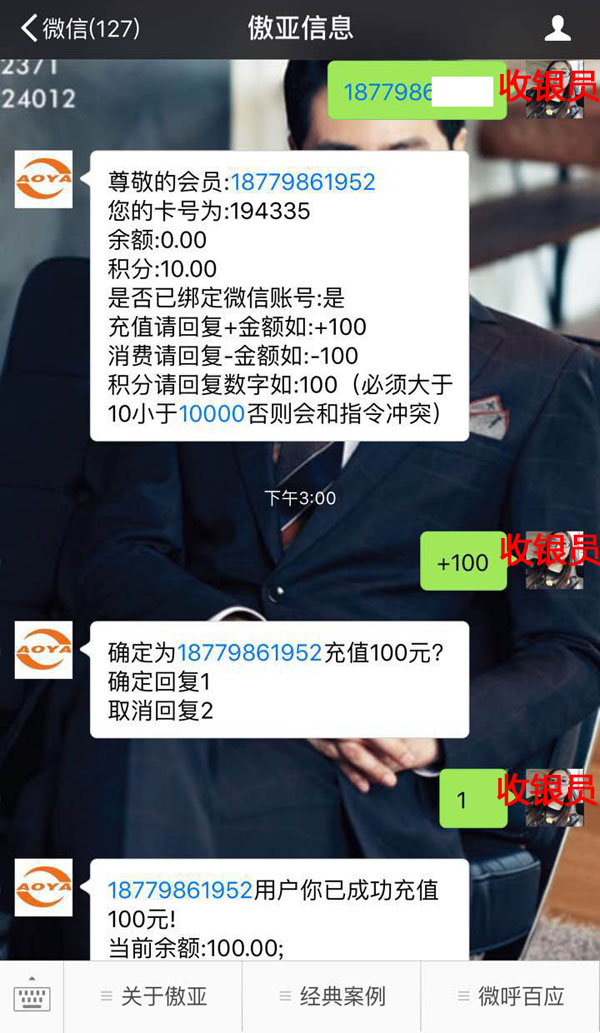Open the 关于傲亚 menu
The height and width of the screenshot is (1033, 600).
pyautogui.click(x=154, y=997)
